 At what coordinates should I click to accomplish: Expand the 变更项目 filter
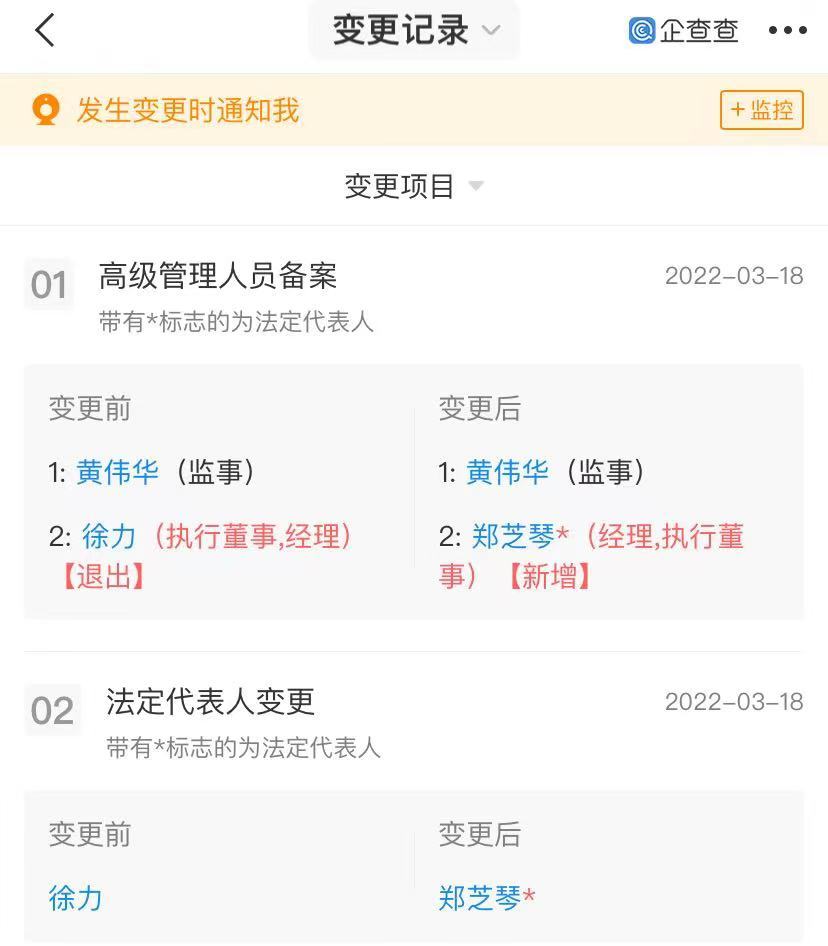coord(414,186)
